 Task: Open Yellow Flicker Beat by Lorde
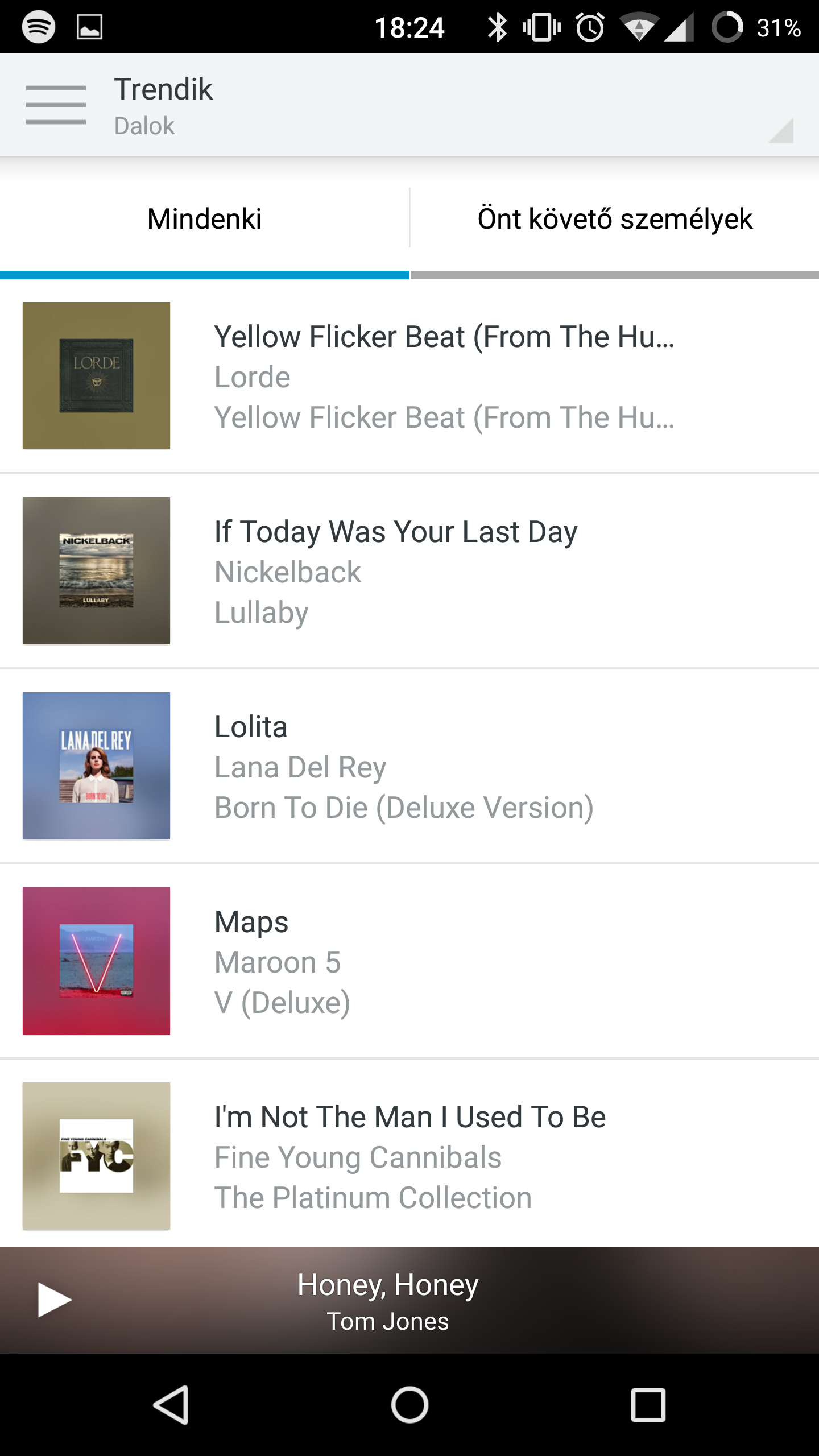[444, 377]
